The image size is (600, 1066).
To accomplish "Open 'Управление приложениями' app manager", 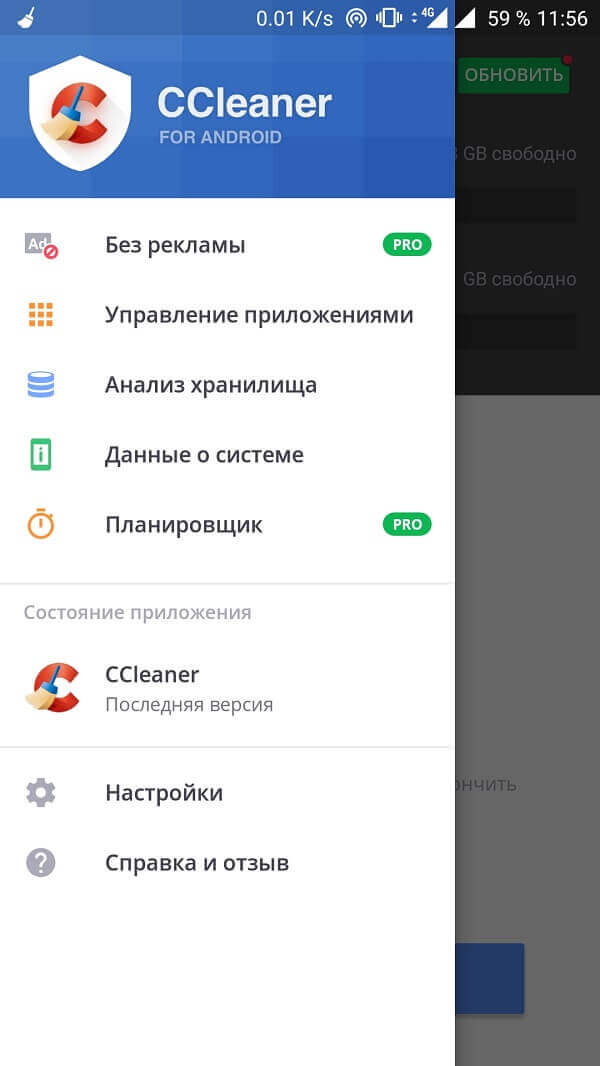I will [x=227, y=315].
